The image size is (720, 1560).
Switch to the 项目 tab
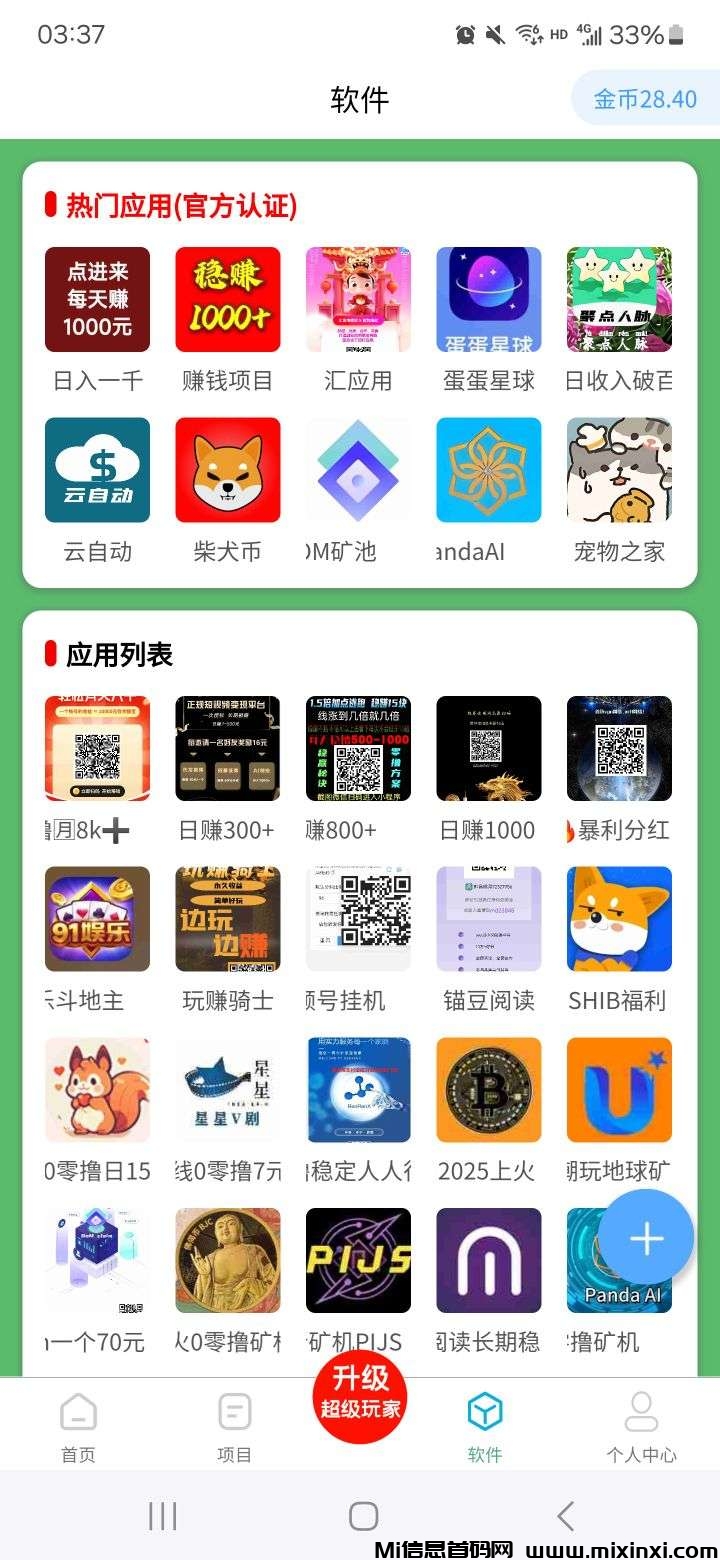coord(235,1427)
